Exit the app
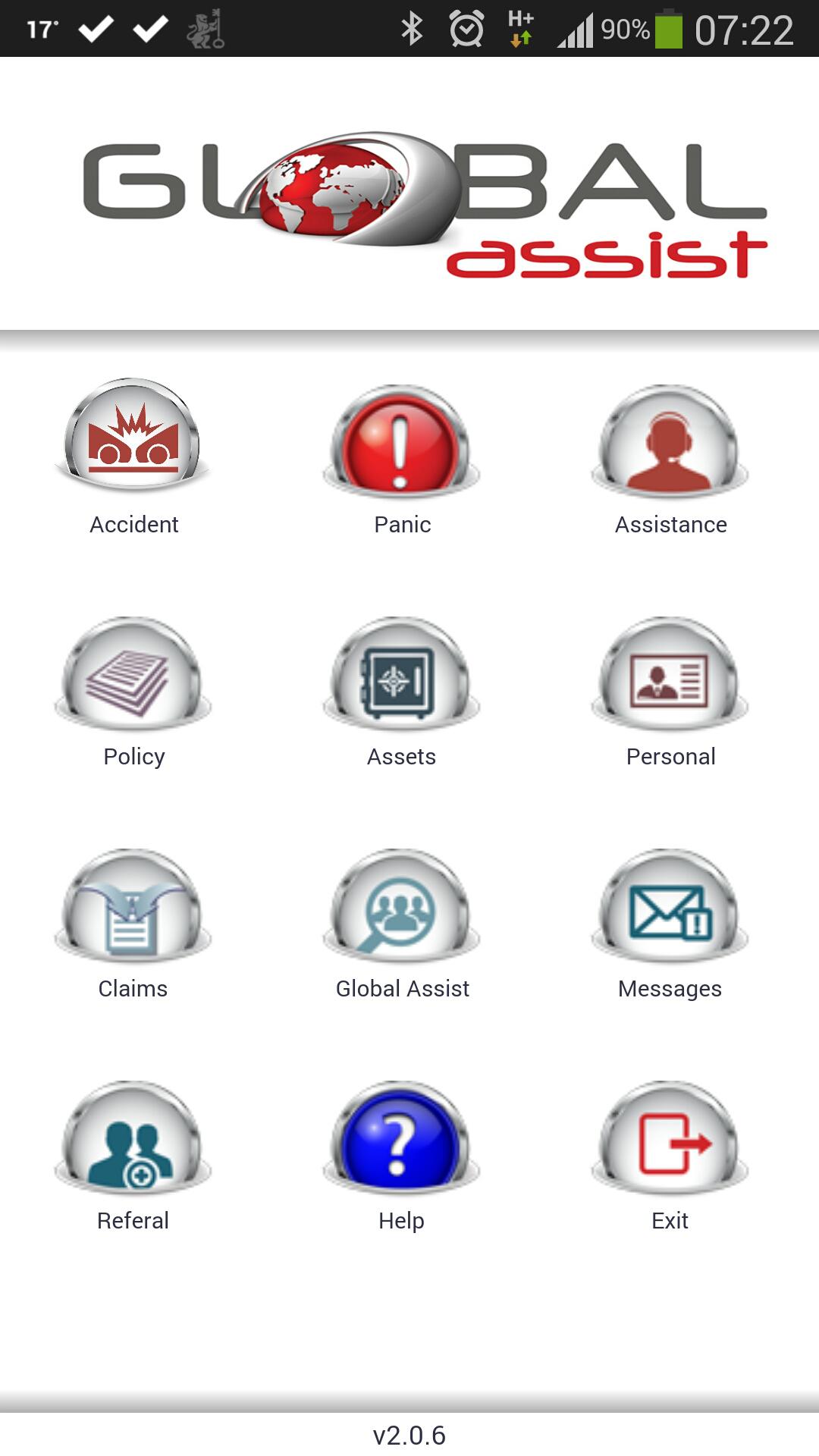819x1456 pixels. tap(670, 1139)
